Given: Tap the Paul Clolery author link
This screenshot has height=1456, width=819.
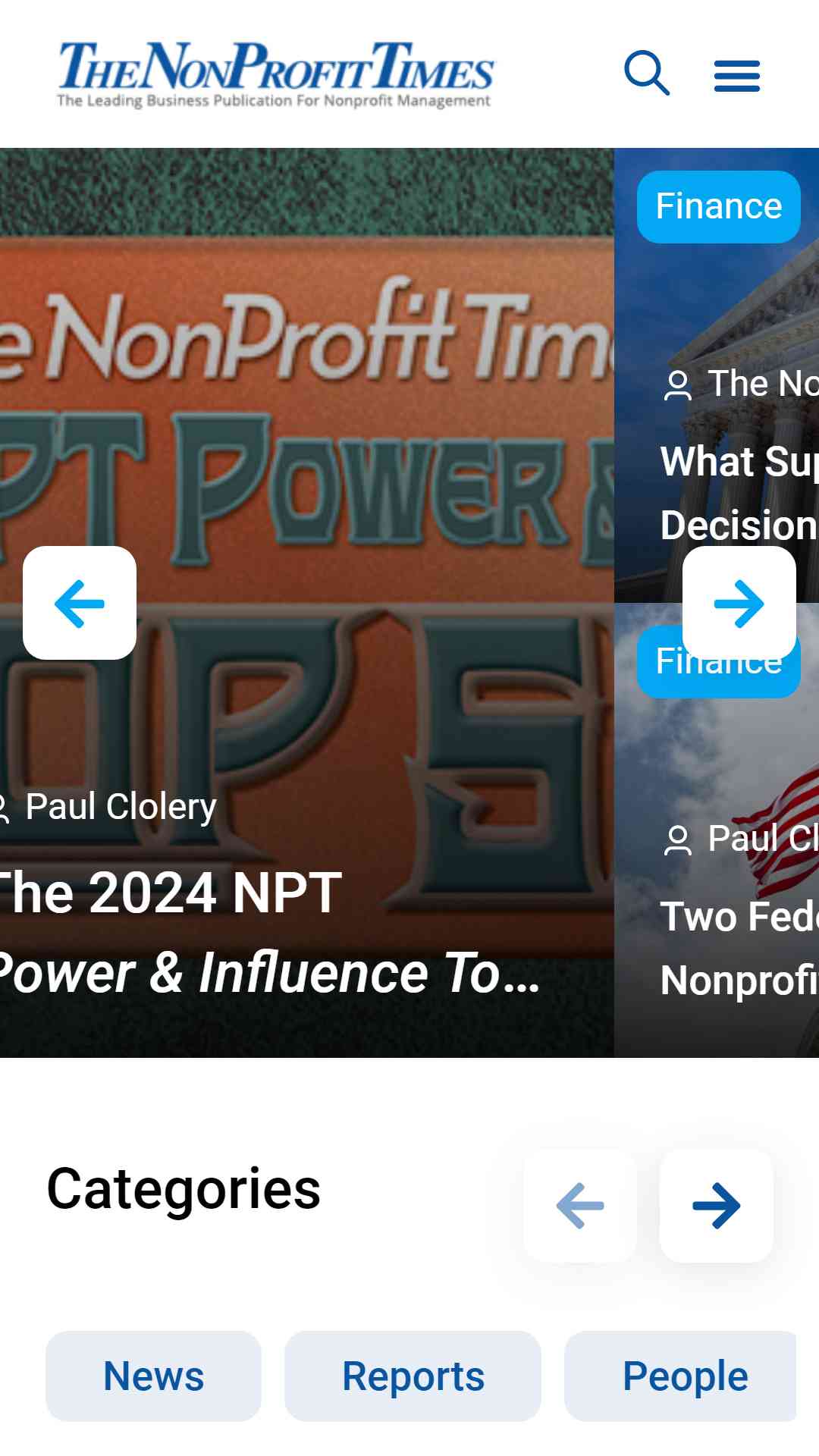Looking at the screenshot, I should (x=121, y=806).
